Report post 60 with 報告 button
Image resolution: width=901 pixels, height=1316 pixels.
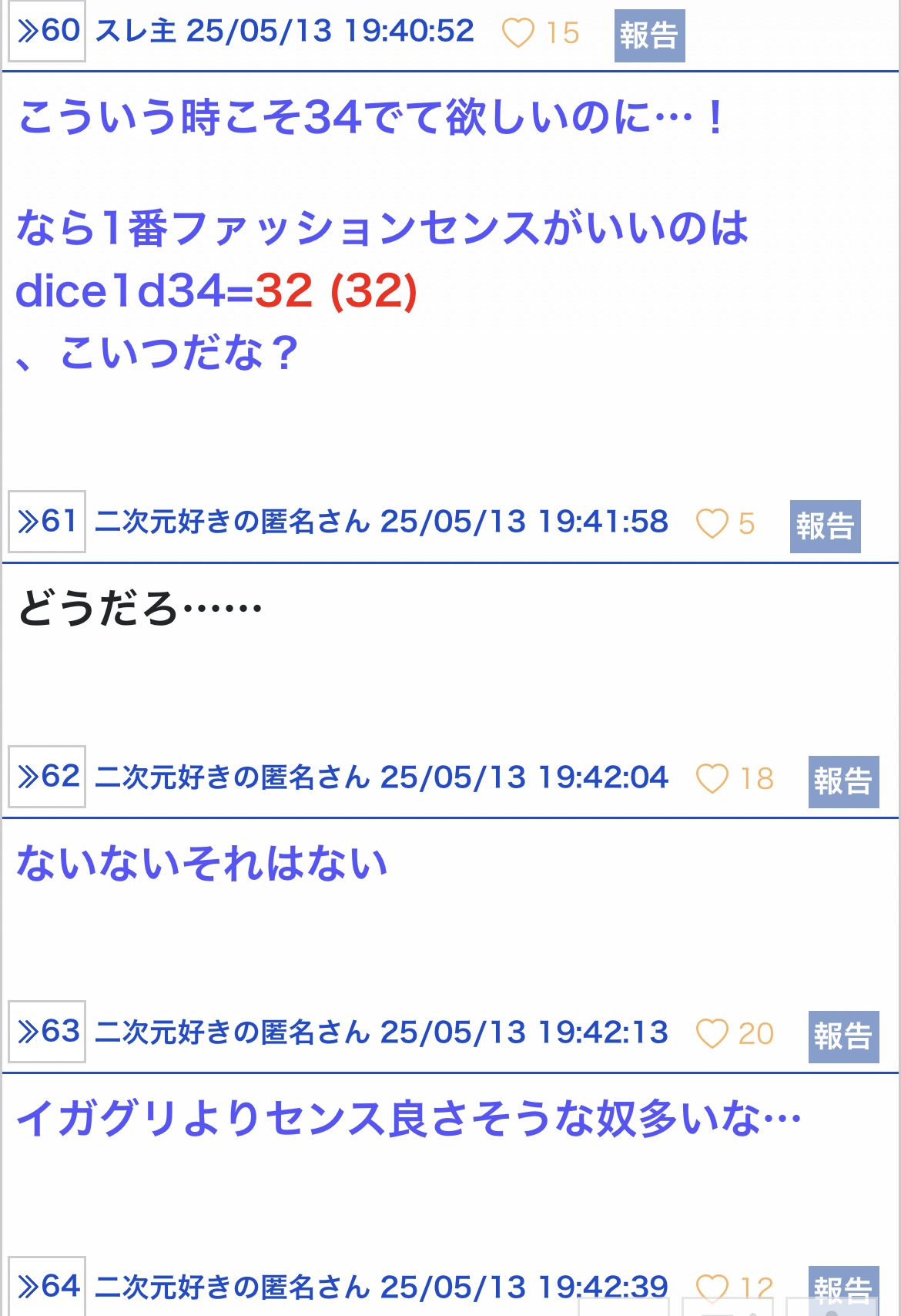tap(649, 35)
